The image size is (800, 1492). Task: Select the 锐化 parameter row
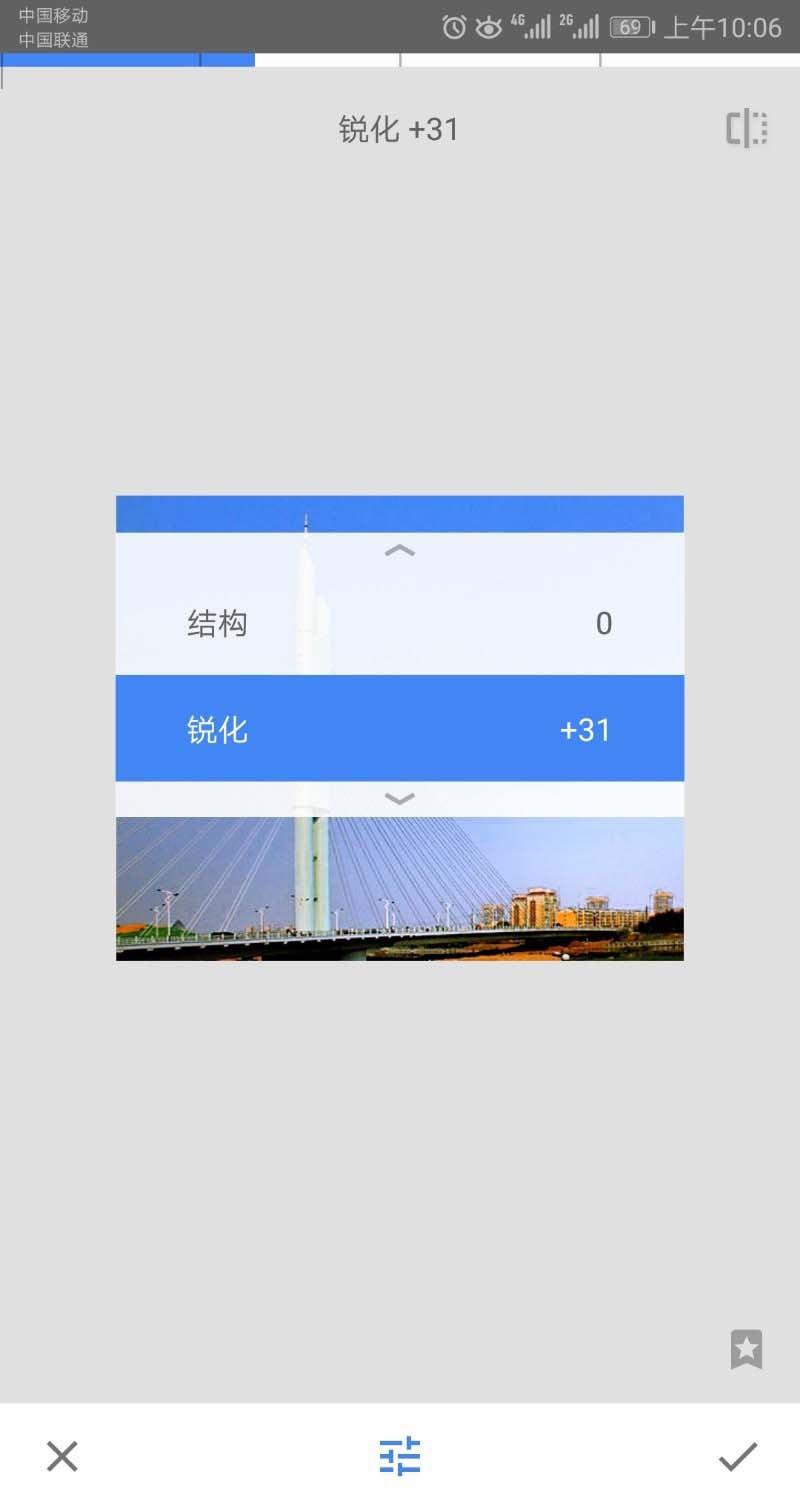400,729
